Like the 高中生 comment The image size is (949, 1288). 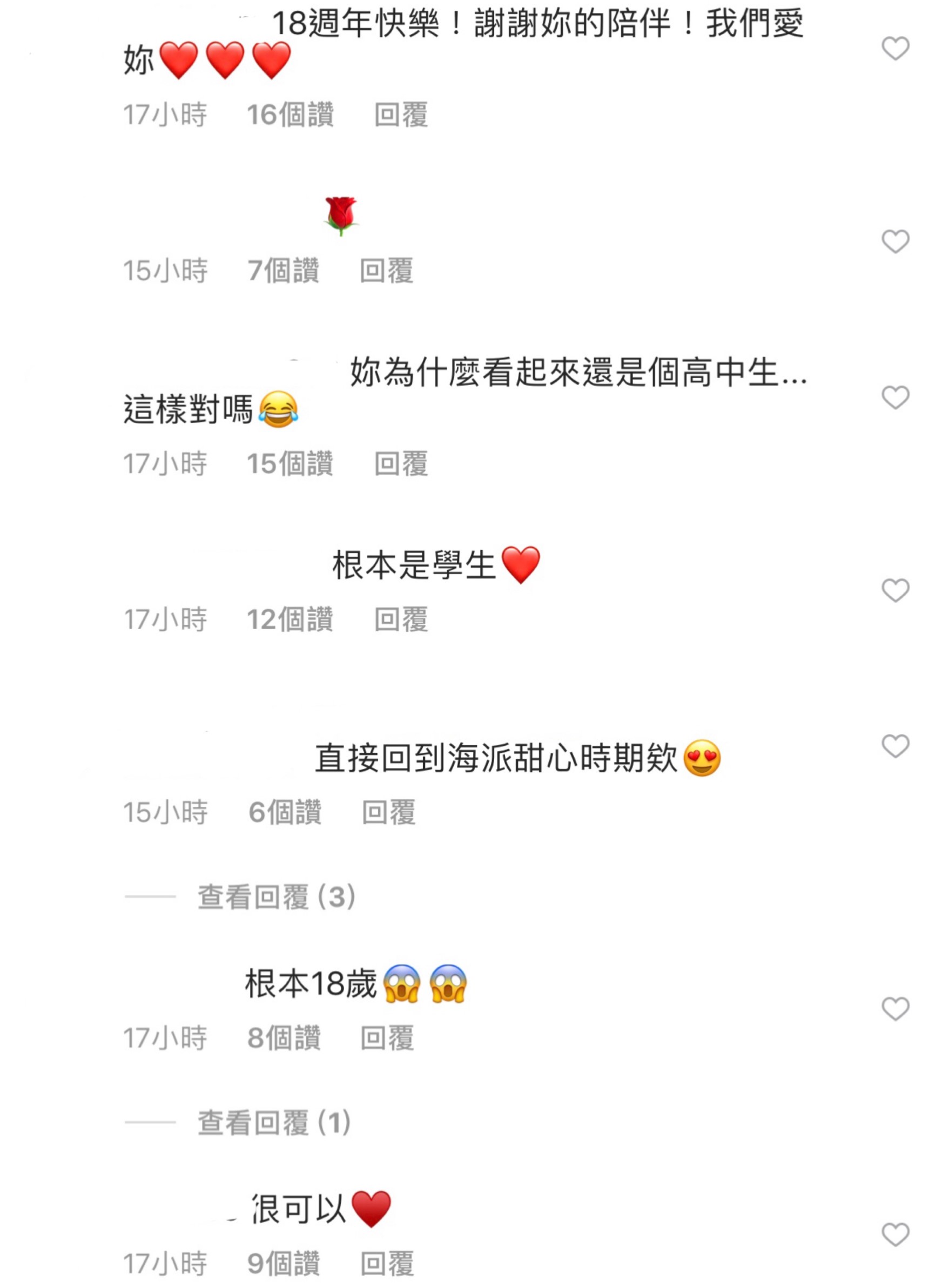coord(895,397)
